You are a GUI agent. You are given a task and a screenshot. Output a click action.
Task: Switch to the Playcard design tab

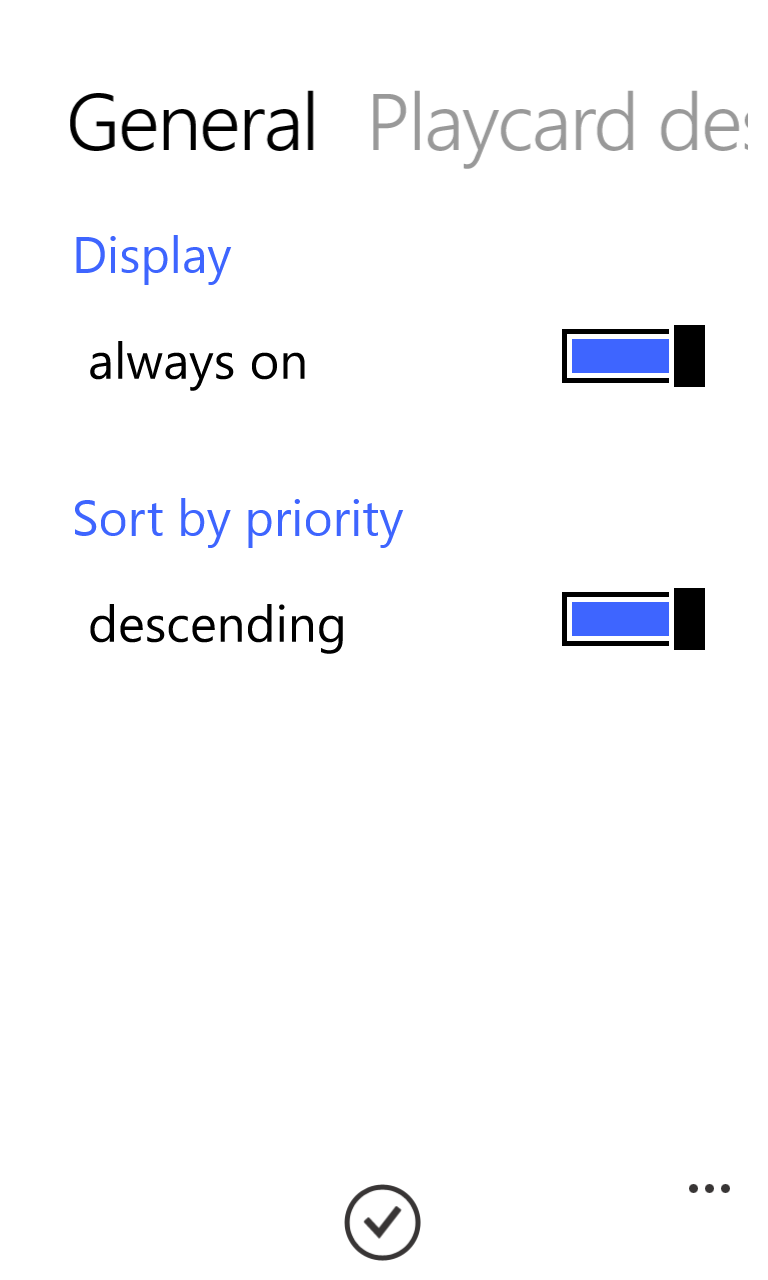coord(558,126)
